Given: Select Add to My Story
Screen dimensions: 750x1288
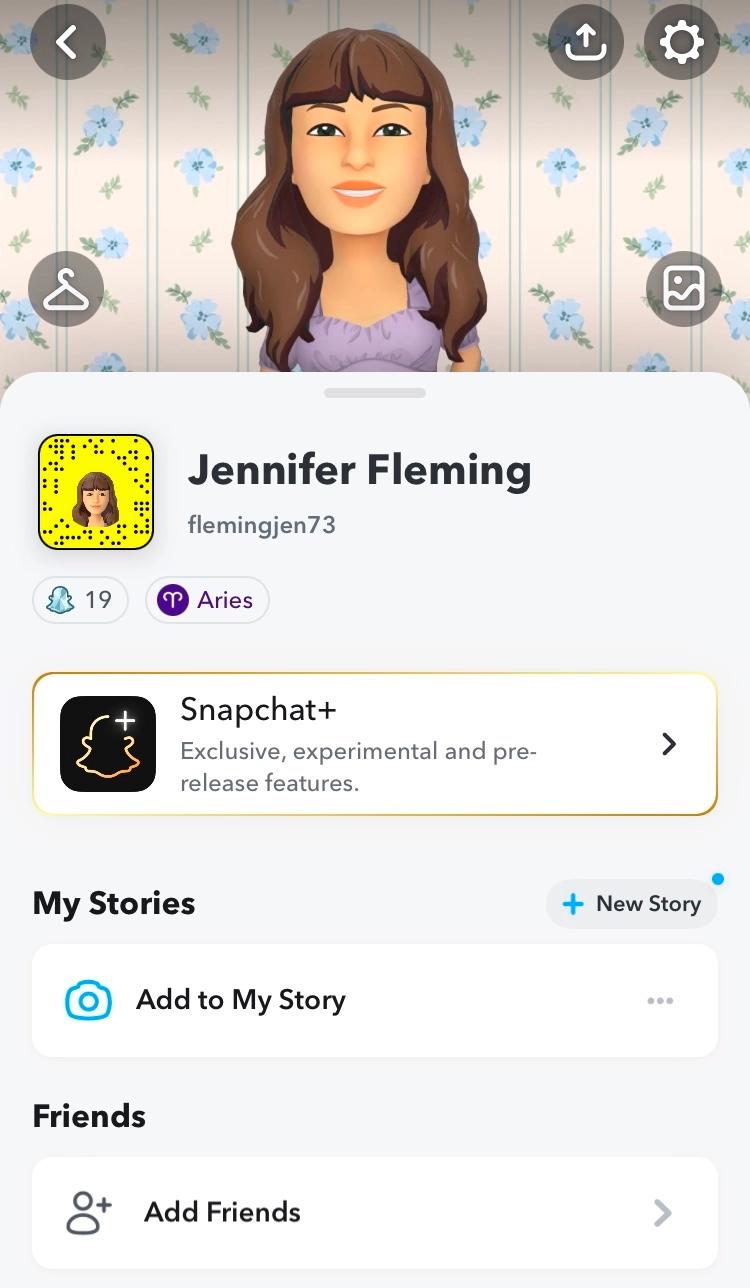Looking at the screenshot, I should pyautogui.click(x=240, y=1000).
